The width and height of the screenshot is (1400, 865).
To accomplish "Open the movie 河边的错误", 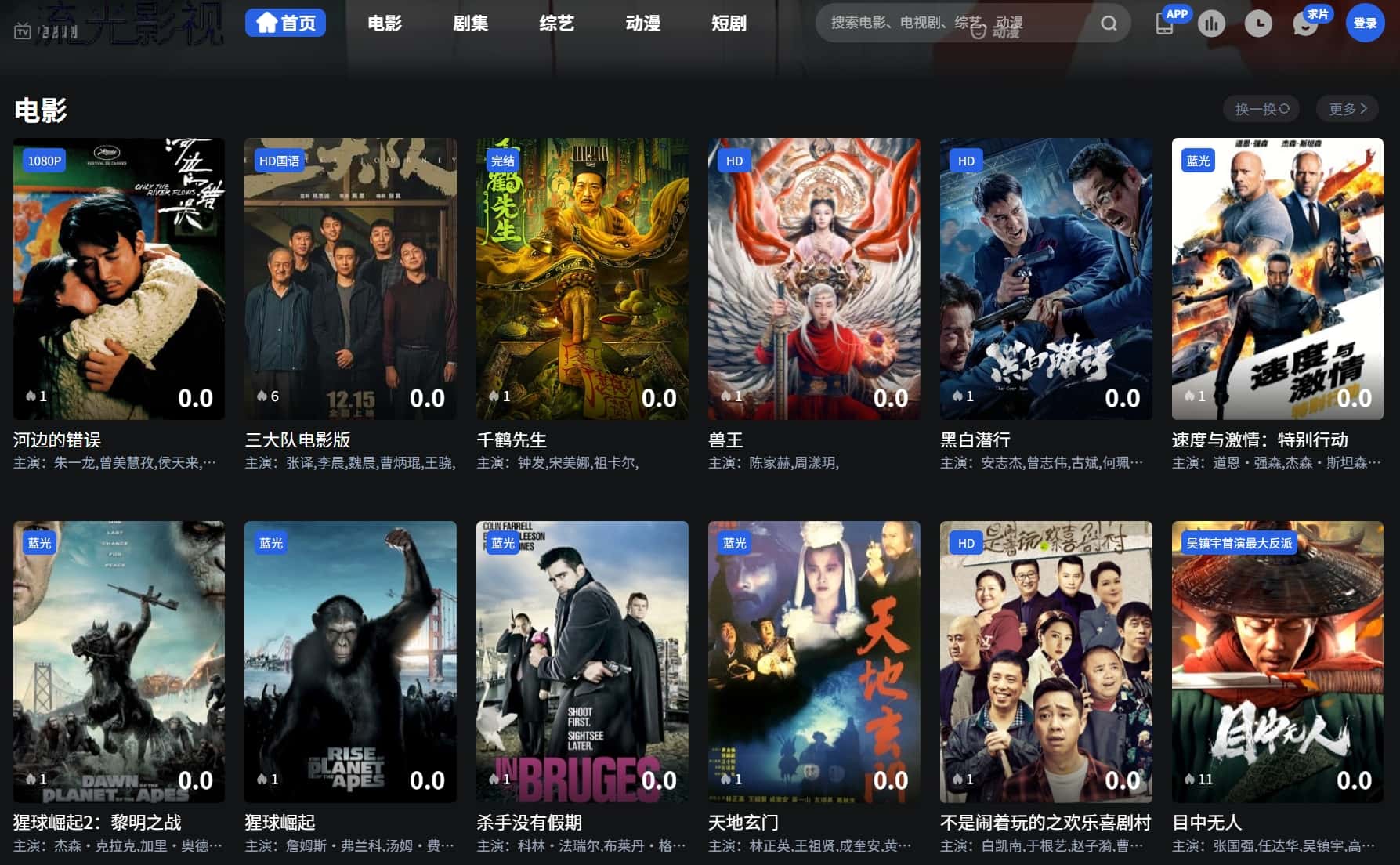I will click(x=119, y=278).
